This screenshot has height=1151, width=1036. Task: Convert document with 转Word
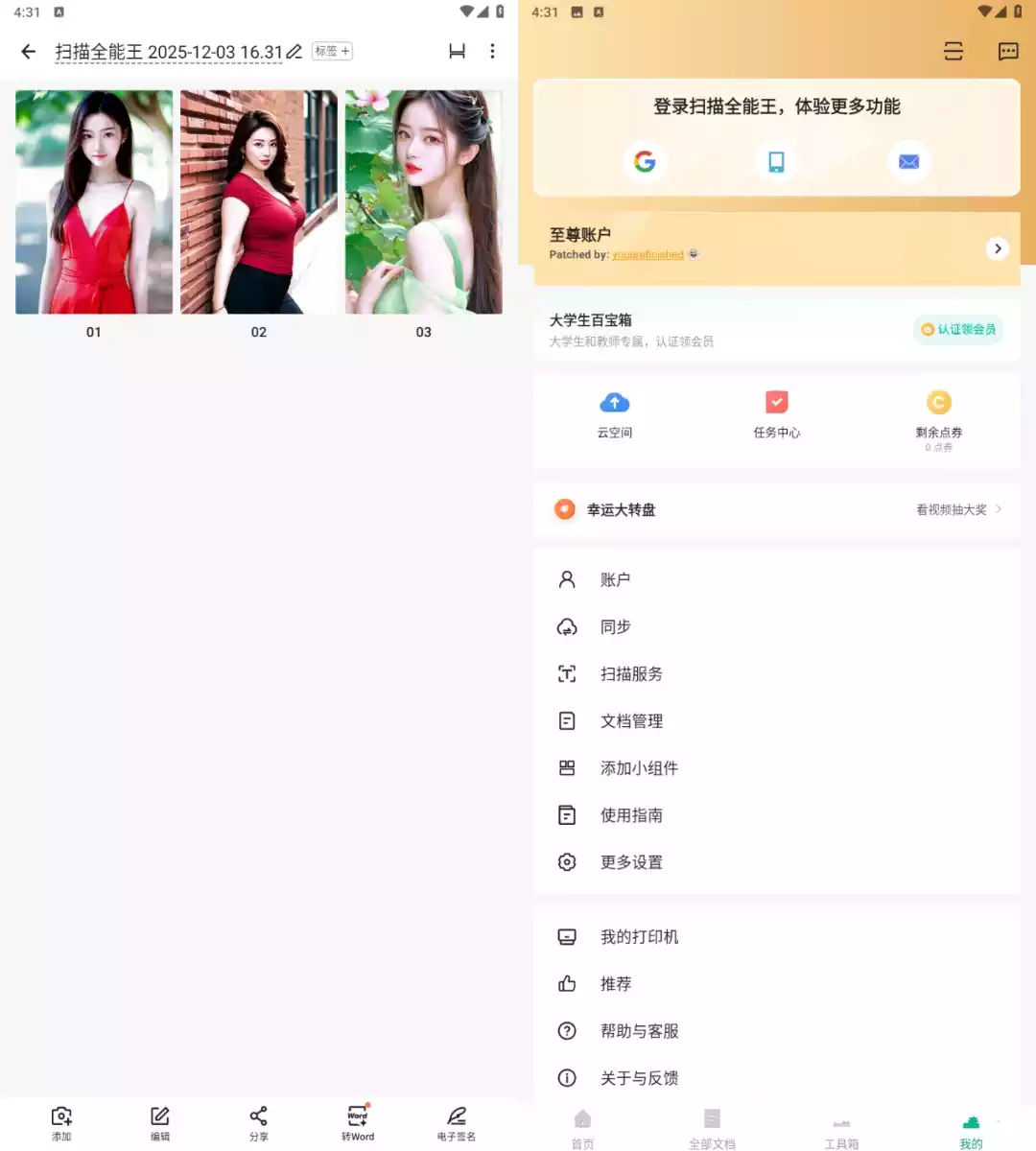pyautogui.click(x=358, y=1122)
